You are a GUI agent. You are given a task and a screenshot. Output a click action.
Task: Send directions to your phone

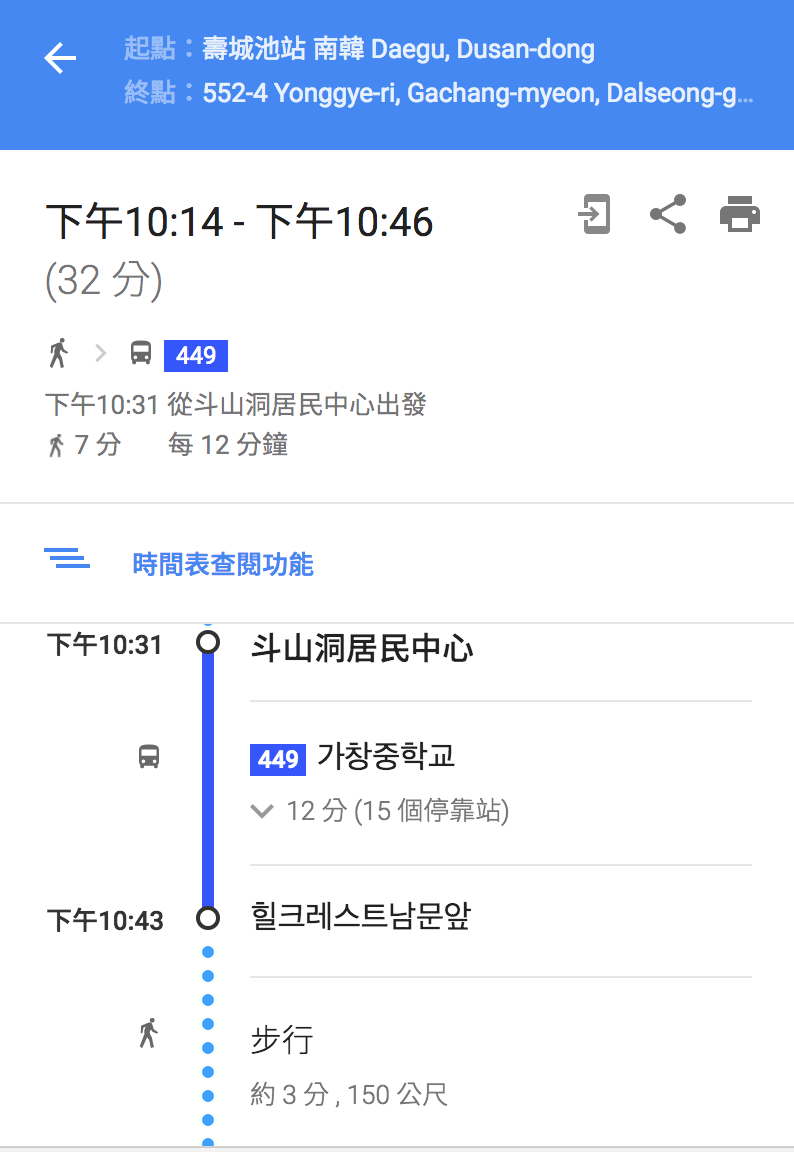click(x=595, y=215)
